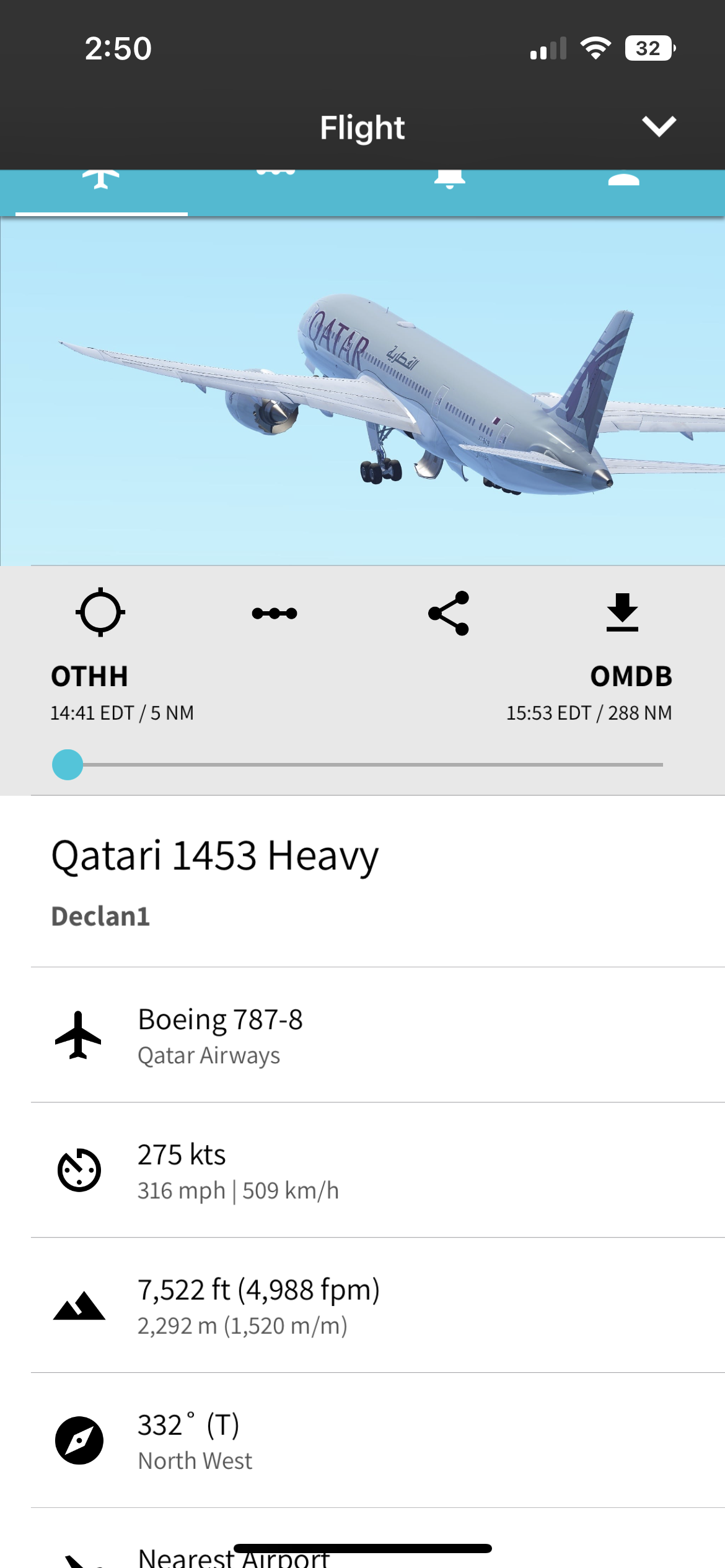The height and width of the screenshot is (1568, 725).
Task: Download the flight data
Action: (622, 612)
